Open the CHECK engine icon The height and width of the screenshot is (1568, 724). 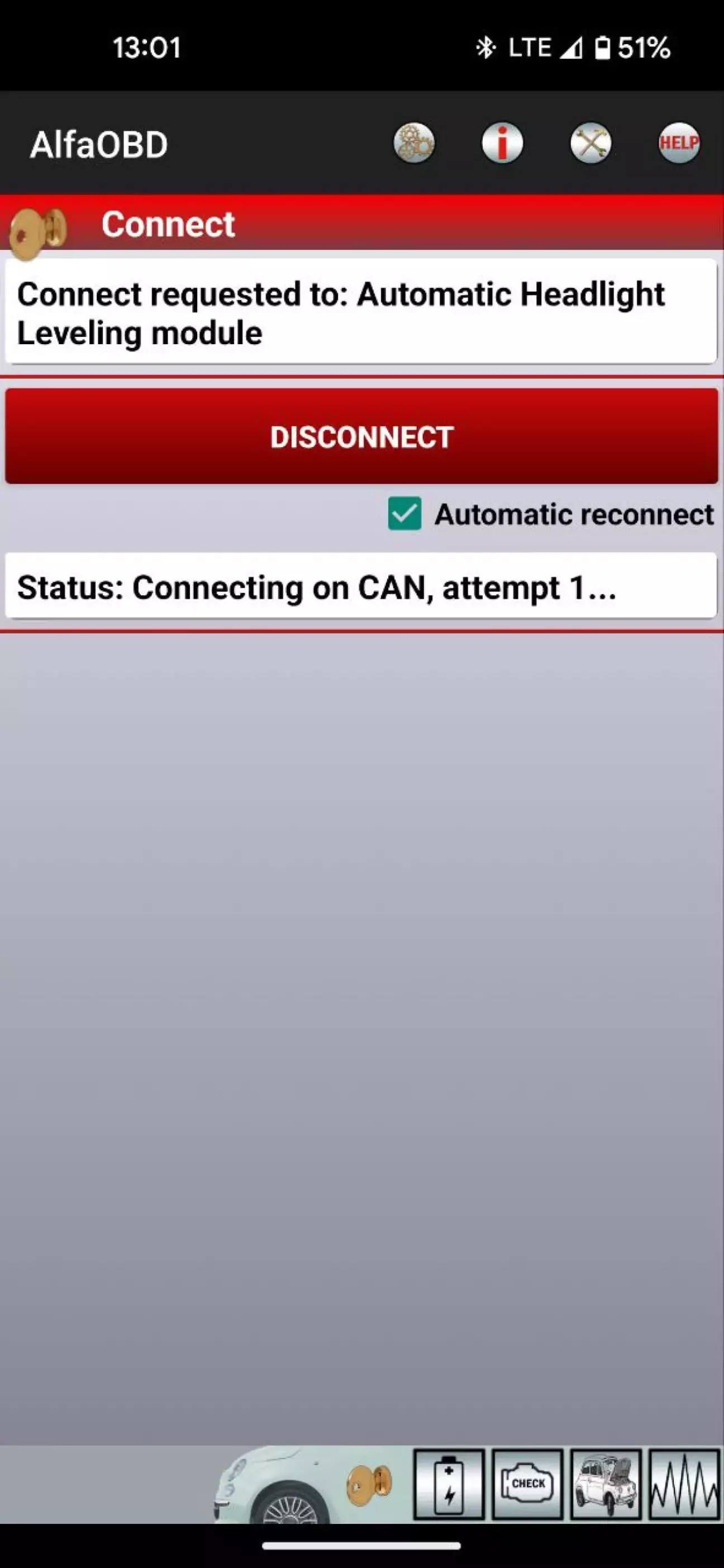(x=527, y=1484)
